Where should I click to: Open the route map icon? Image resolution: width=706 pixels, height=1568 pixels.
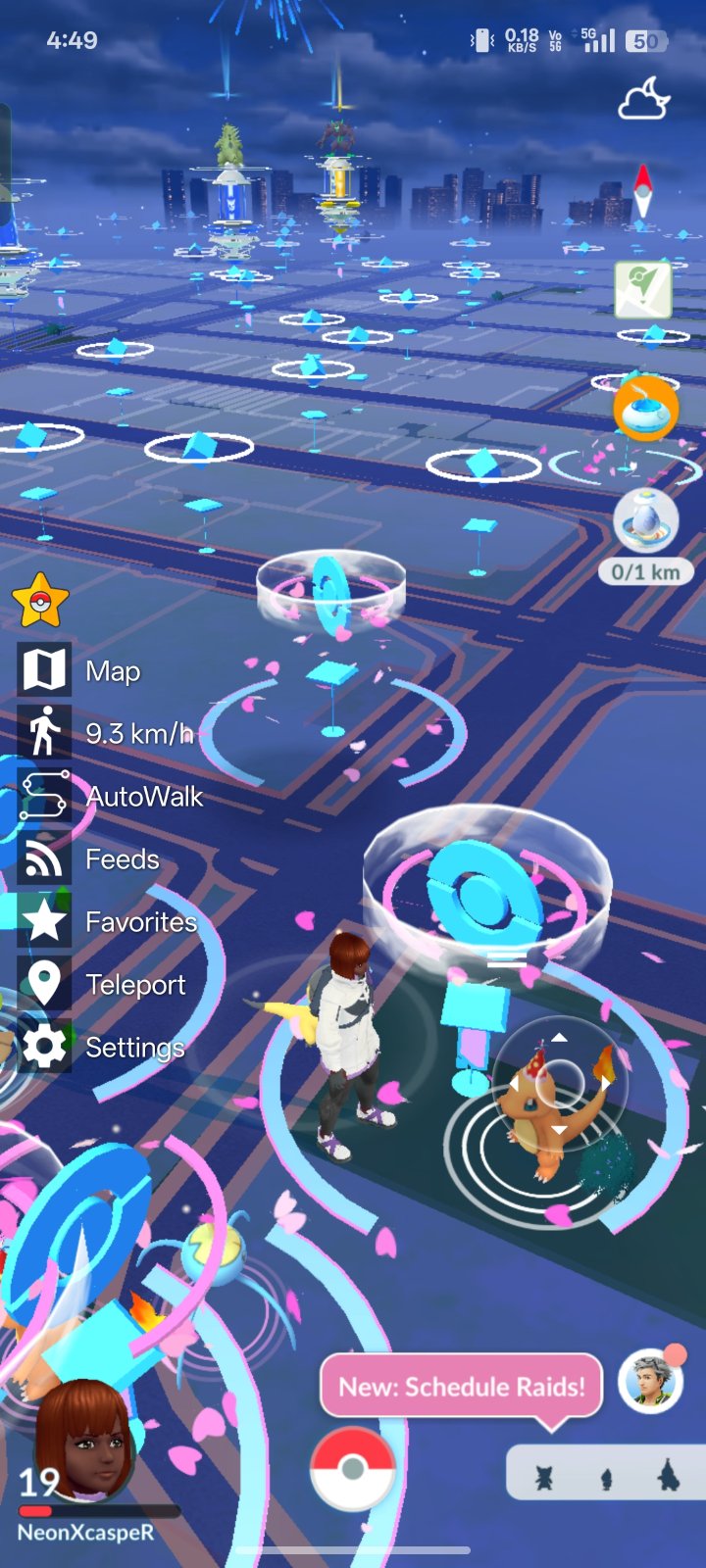[642, 289]
